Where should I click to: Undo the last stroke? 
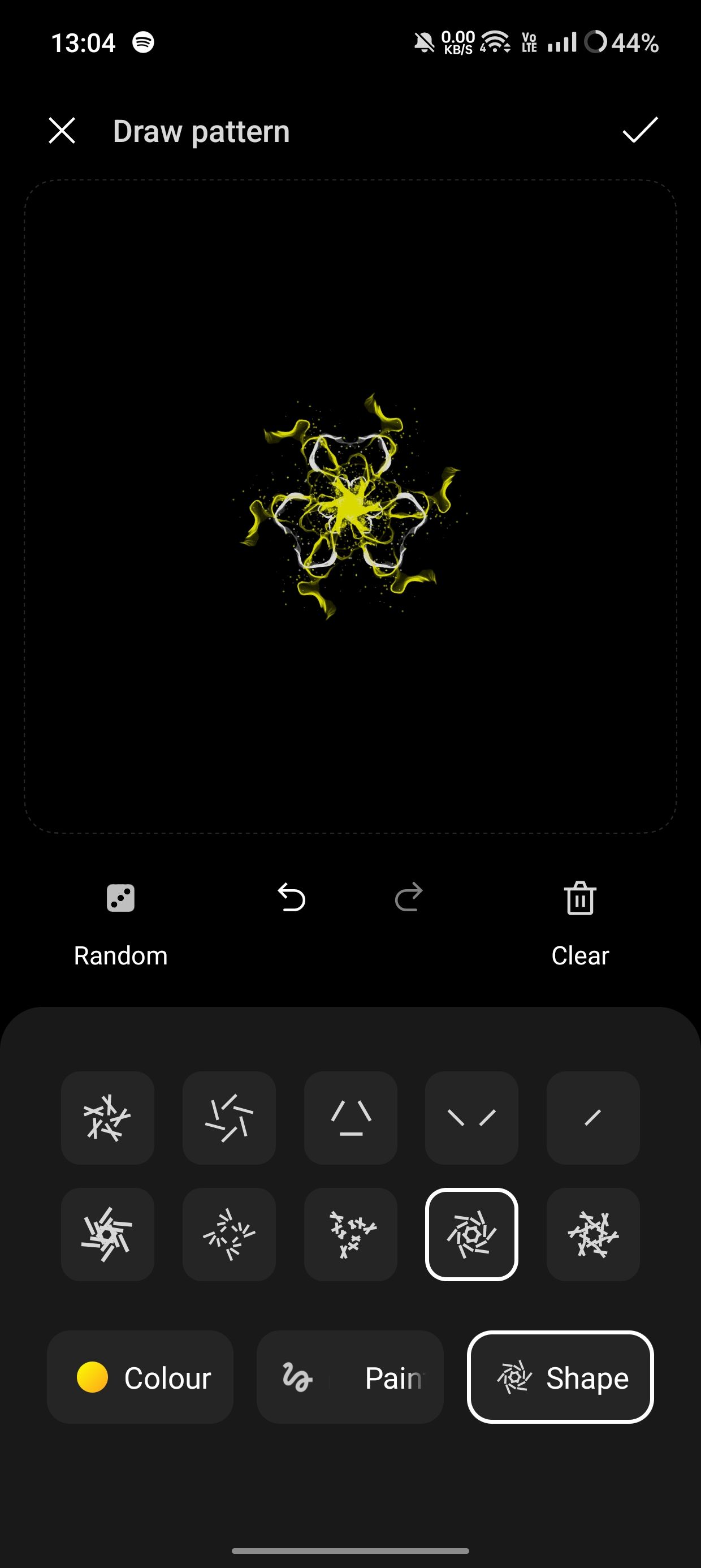point(292,898)
